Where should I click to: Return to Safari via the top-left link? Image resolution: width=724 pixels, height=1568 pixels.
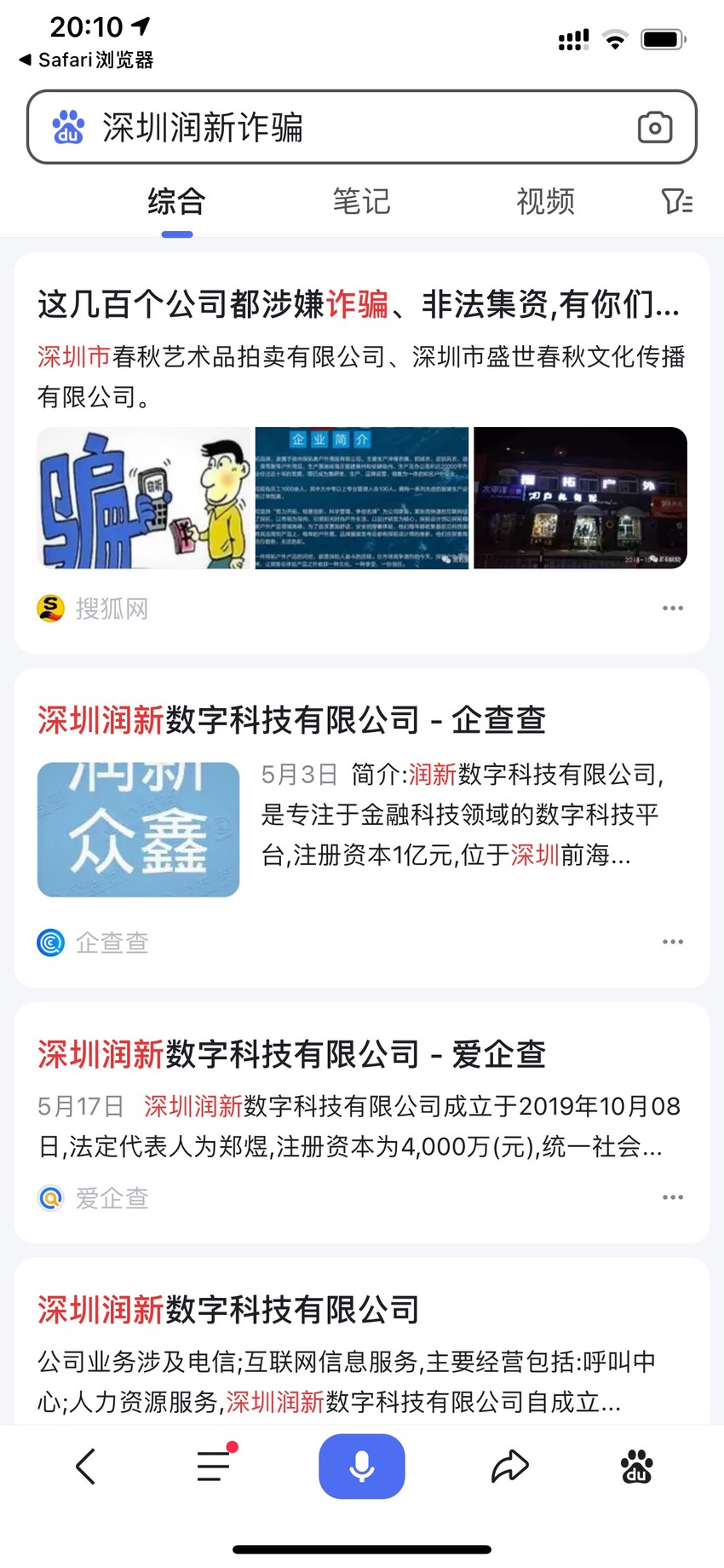point(86,60)
